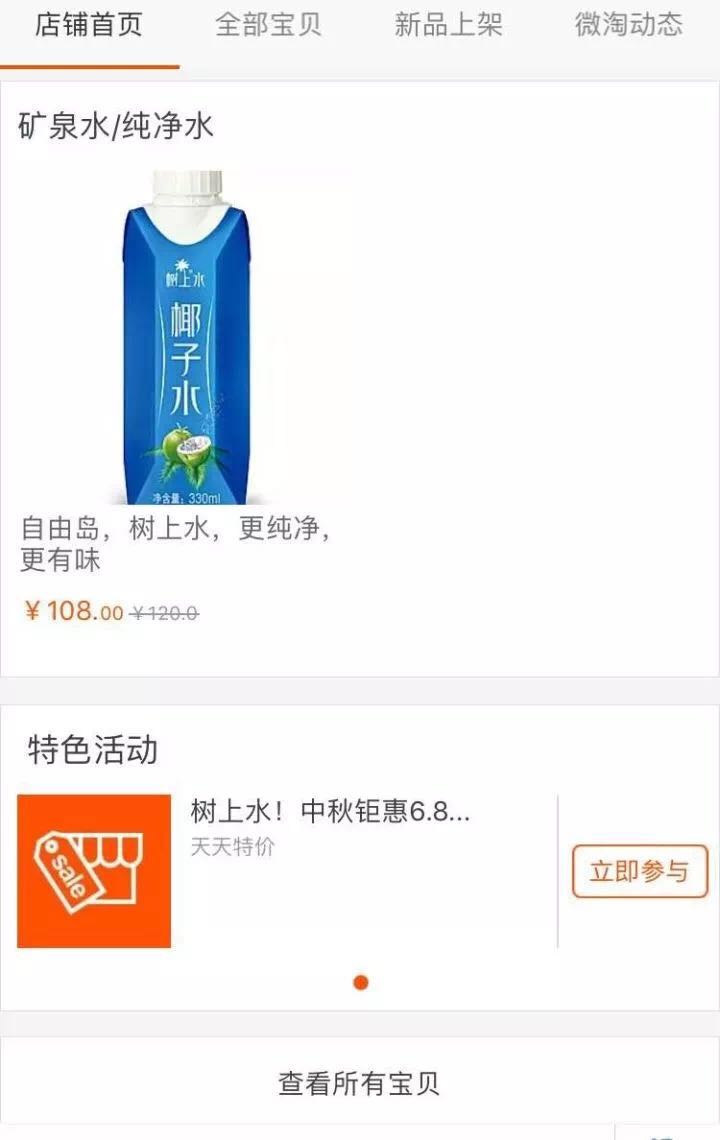Switch to the 全部宝贝 tab
The height and width of the screenshot is (1140, 720).
[x=268, y=25]
